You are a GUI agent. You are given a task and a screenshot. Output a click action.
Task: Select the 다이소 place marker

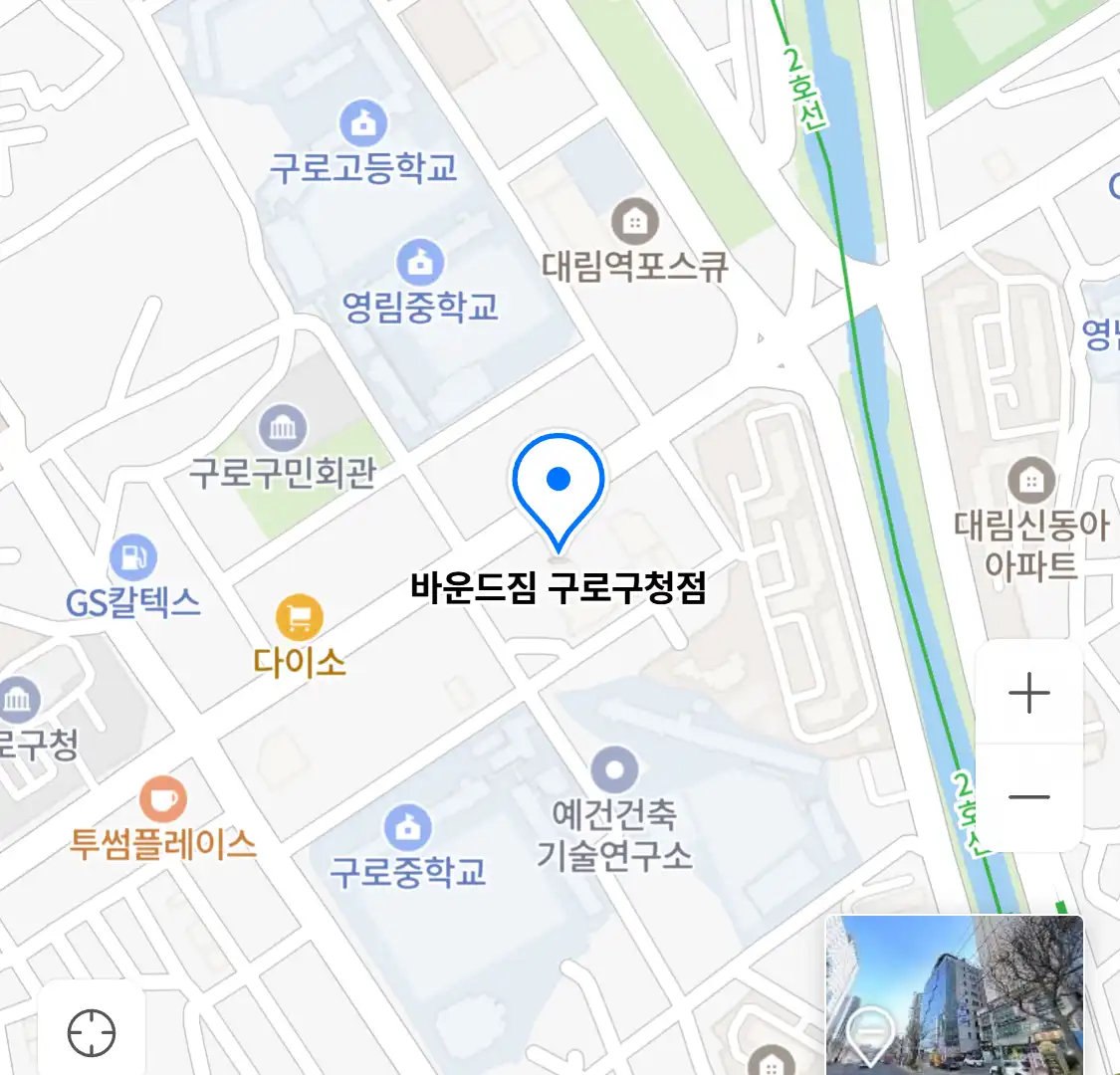click(x=300, y=618)
